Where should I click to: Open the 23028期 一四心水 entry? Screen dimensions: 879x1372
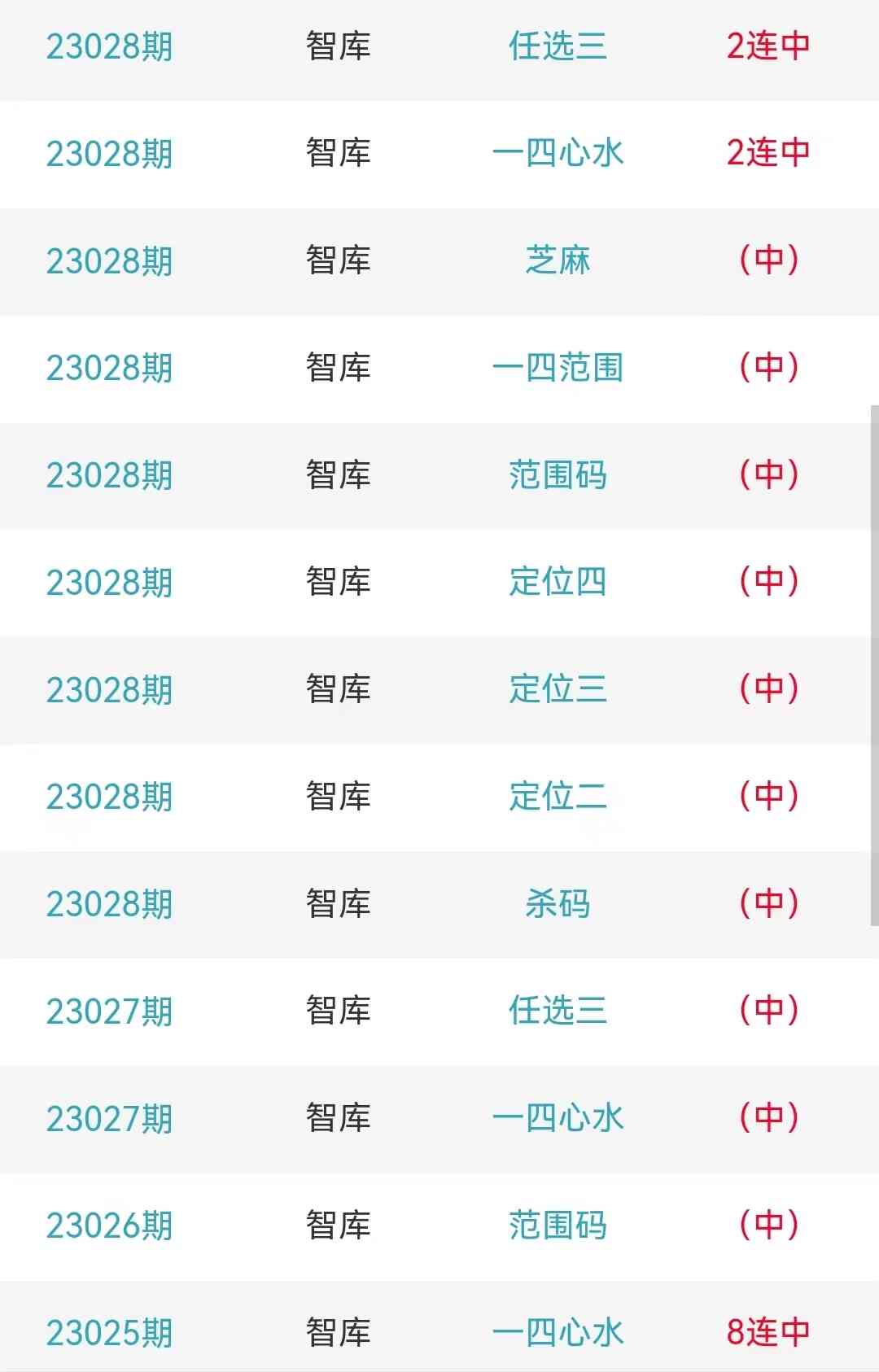pyautogui.click(x=558, y=153)
